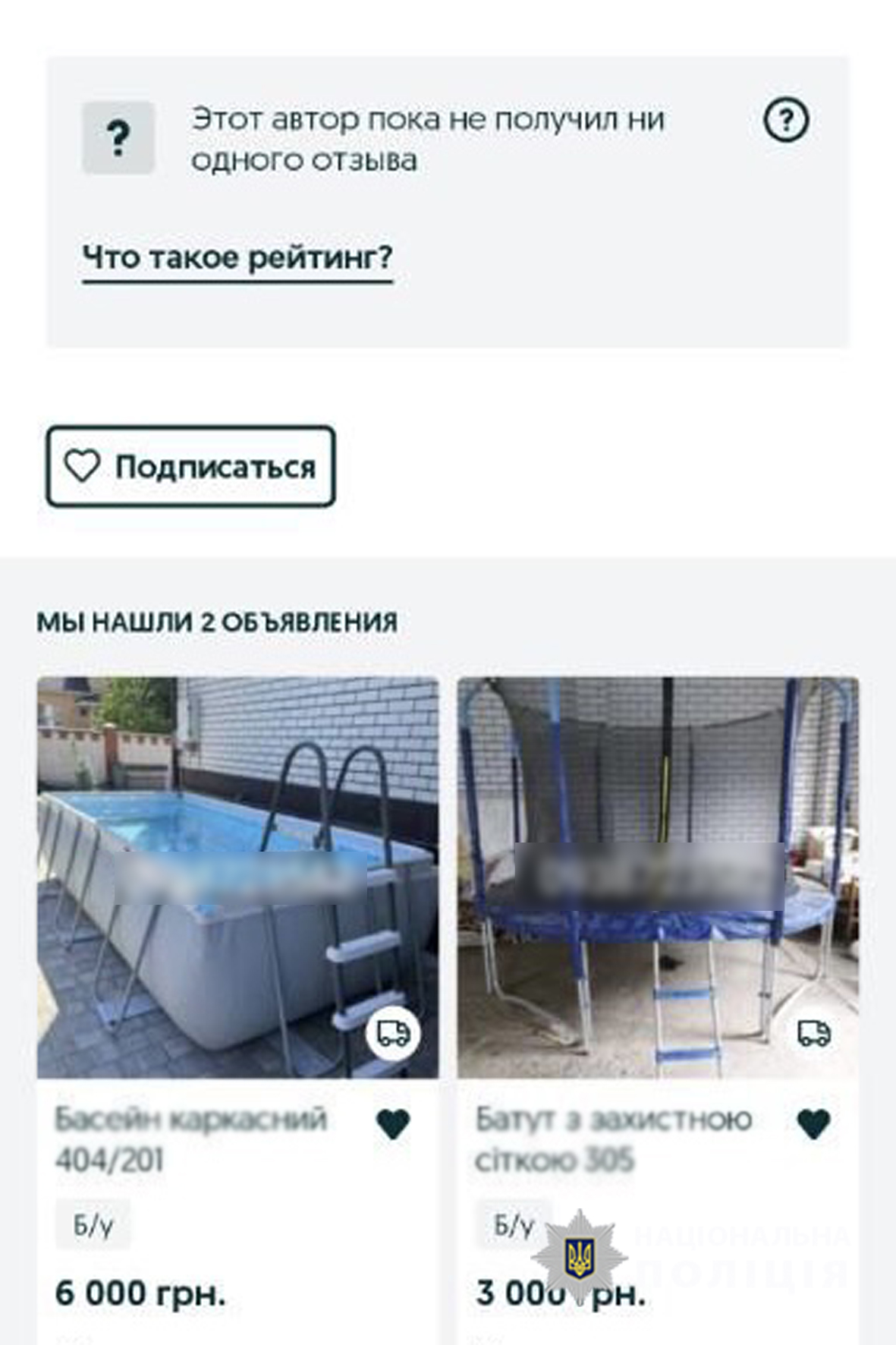Open the rating help question mark icon
The height and width of the screenshot is (1345, 896).
click(x=785, y=120)
